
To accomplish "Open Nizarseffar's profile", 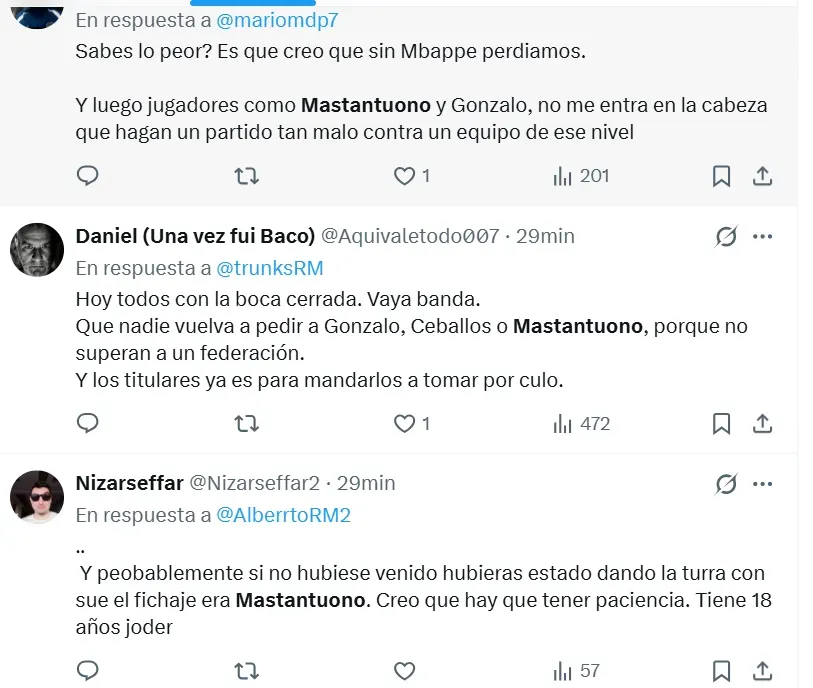I will 130,483.
